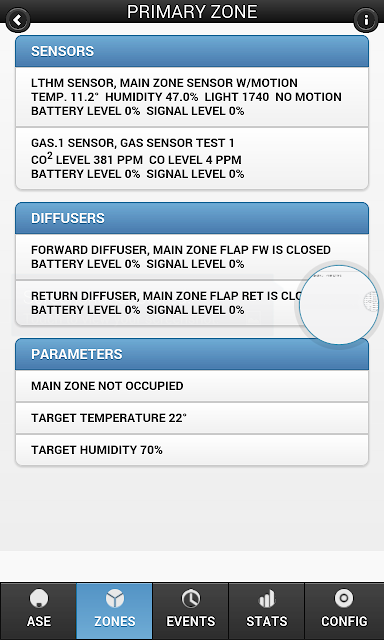This screenshot has height=640, width=384.
Task: Select the Zones tab
Action: point(114,611)
